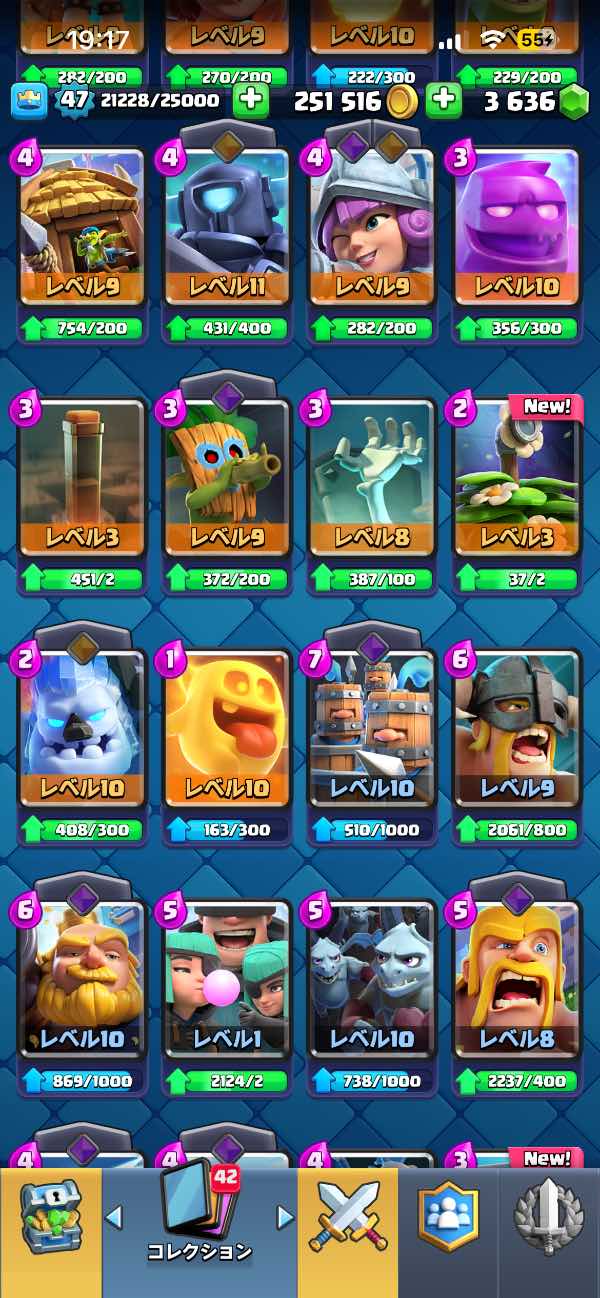Tap the plus button next to gold coins
Screen dimensions: 600x1298
pos(443,100)
